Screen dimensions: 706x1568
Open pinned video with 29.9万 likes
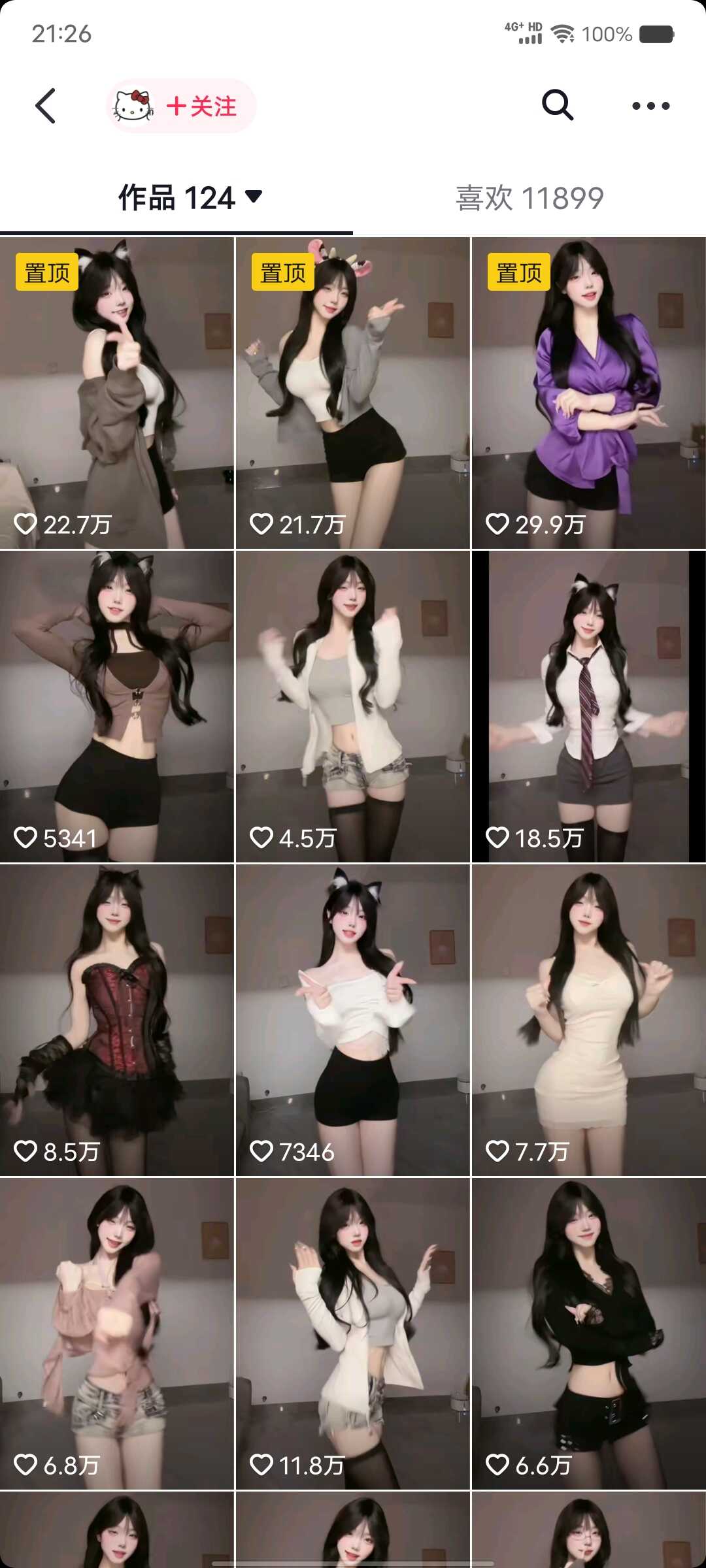pyautogui.click(x=588, y=392)
